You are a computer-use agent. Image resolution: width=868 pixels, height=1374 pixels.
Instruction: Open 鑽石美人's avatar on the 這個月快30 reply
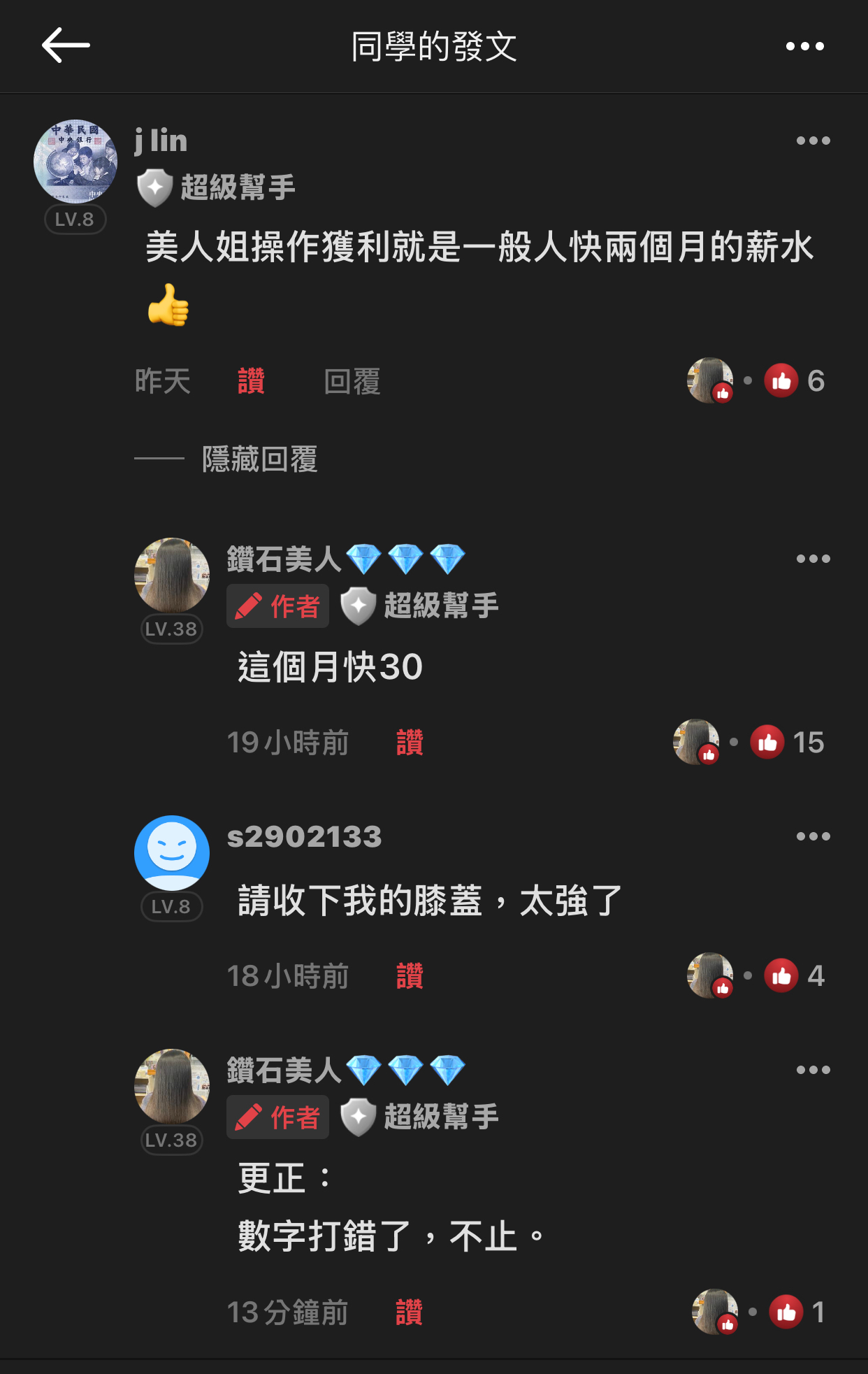pyautogui.click(x=172, y=575)
